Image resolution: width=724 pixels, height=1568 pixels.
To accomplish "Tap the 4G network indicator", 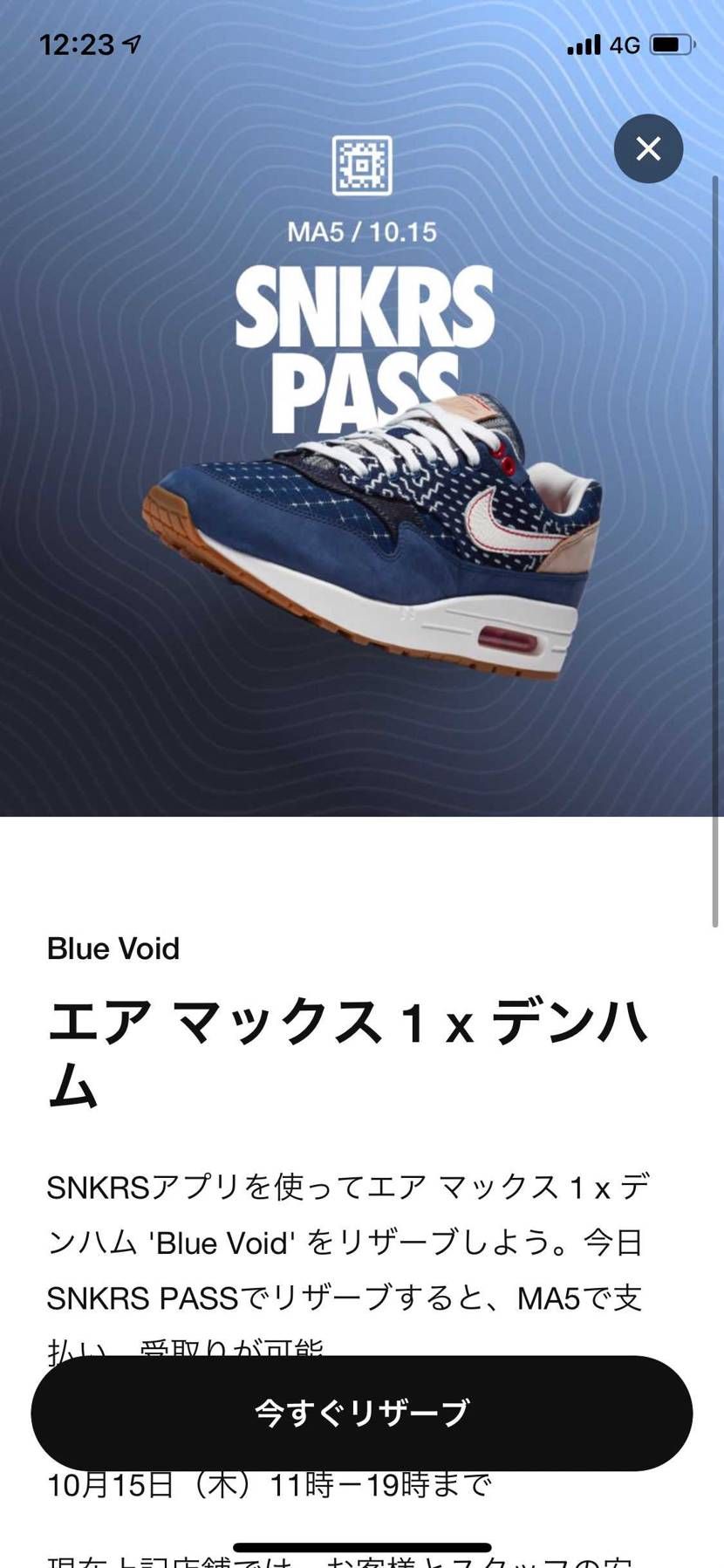I will click(625, 45).
